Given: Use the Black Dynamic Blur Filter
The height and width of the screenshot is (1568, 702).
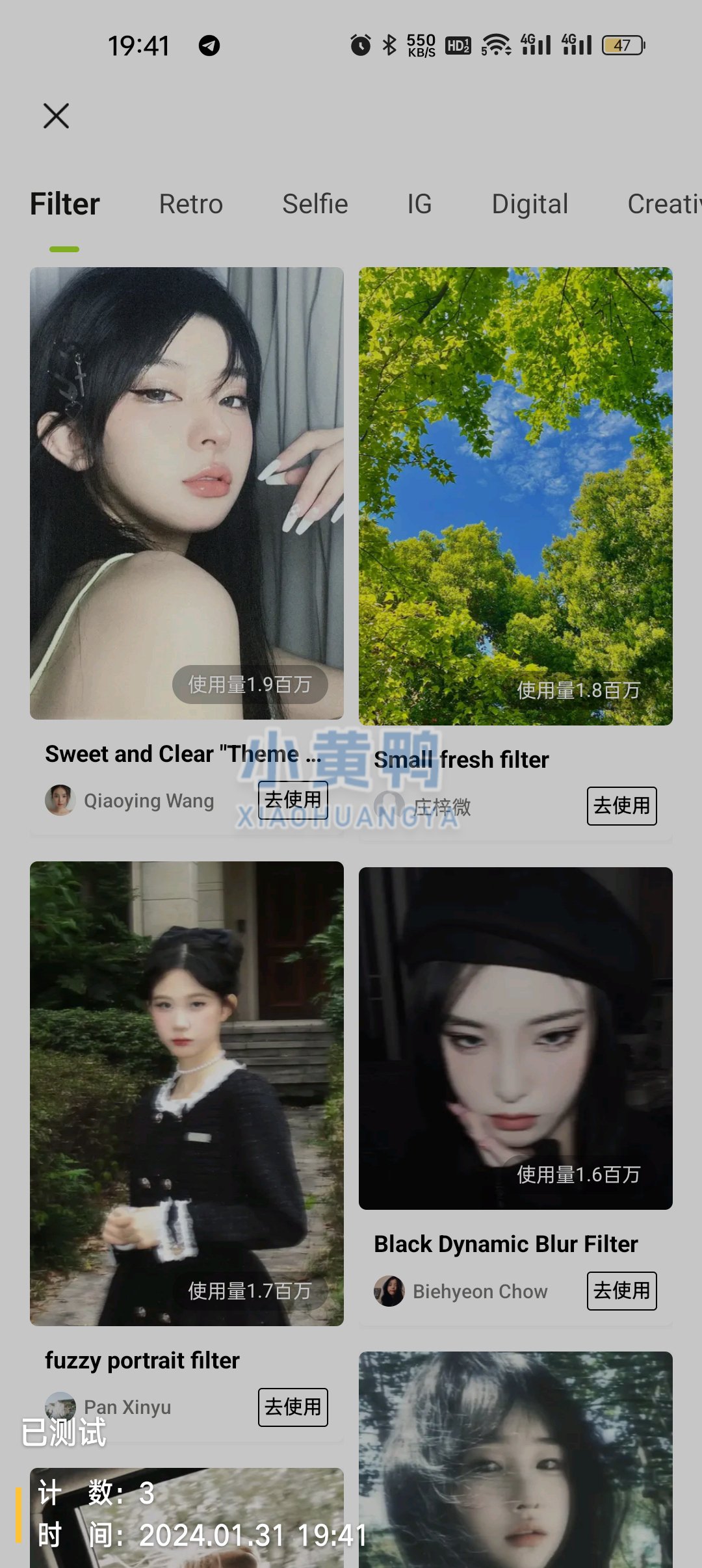Looking at the screenshot, I should pos(621,1291).
